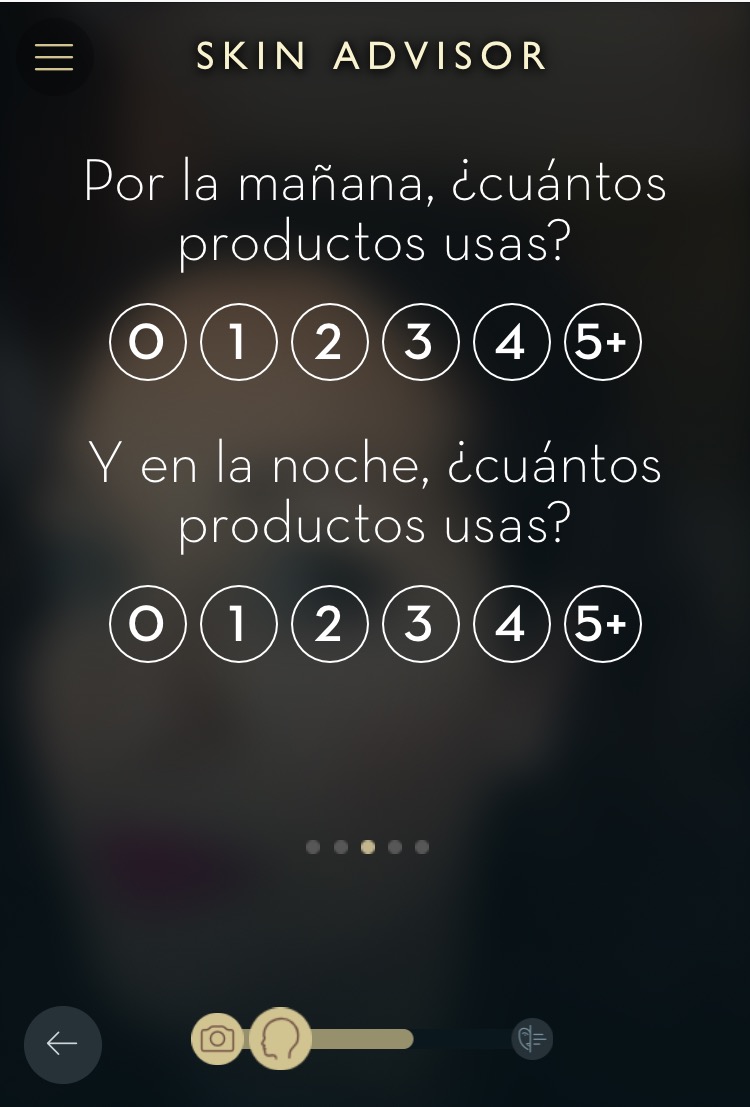This screenshot has height=1107, width=750.
Task: Choose 4 products for the night
Action: click(511, 624)
